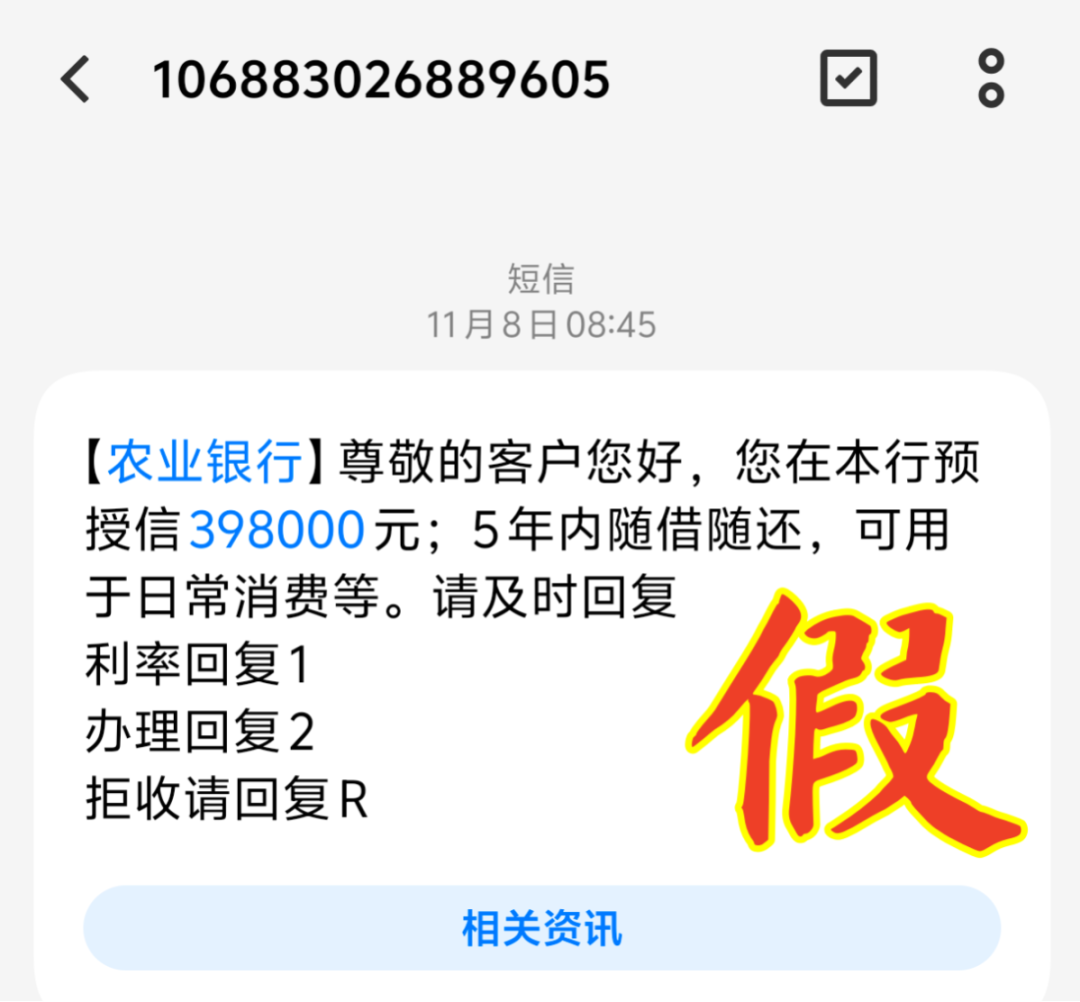The image size is (1080, 1002).
Task: Go back from this SMS conversation
Action: (x=76, y=79)
